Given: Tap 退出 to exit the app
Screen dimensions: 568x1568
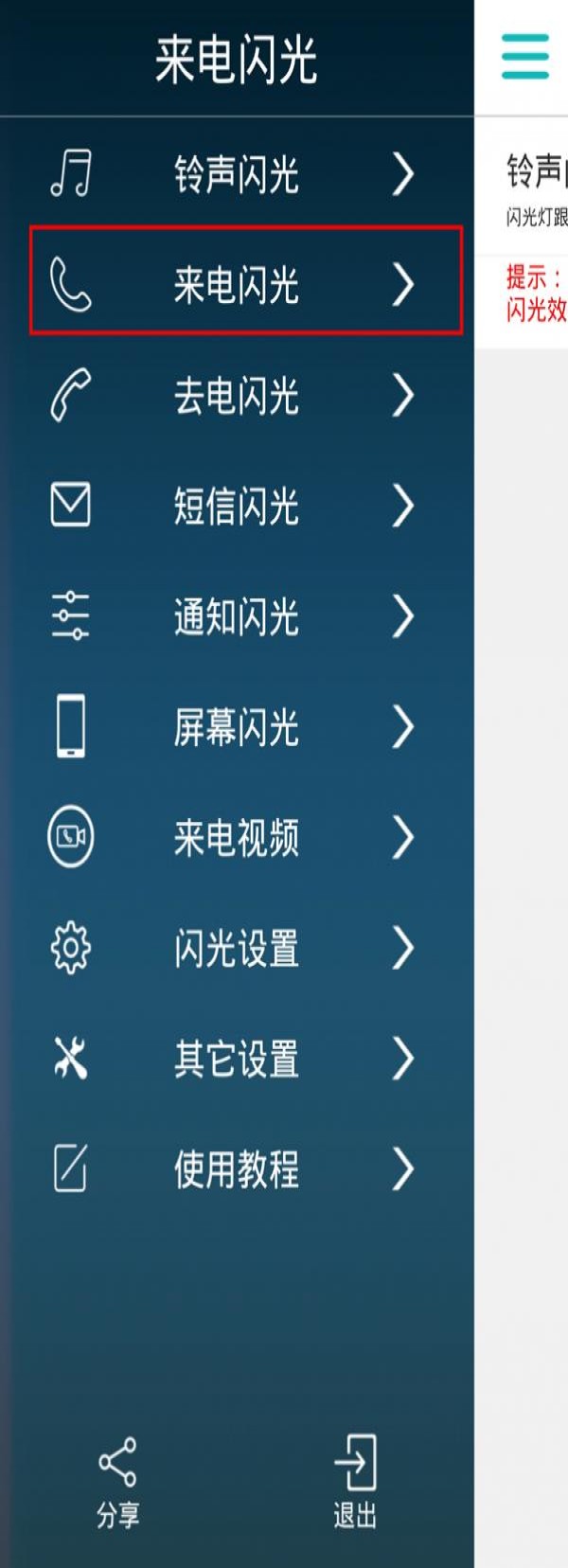Looking at the screenshot, I should [x=355, y=1481].
